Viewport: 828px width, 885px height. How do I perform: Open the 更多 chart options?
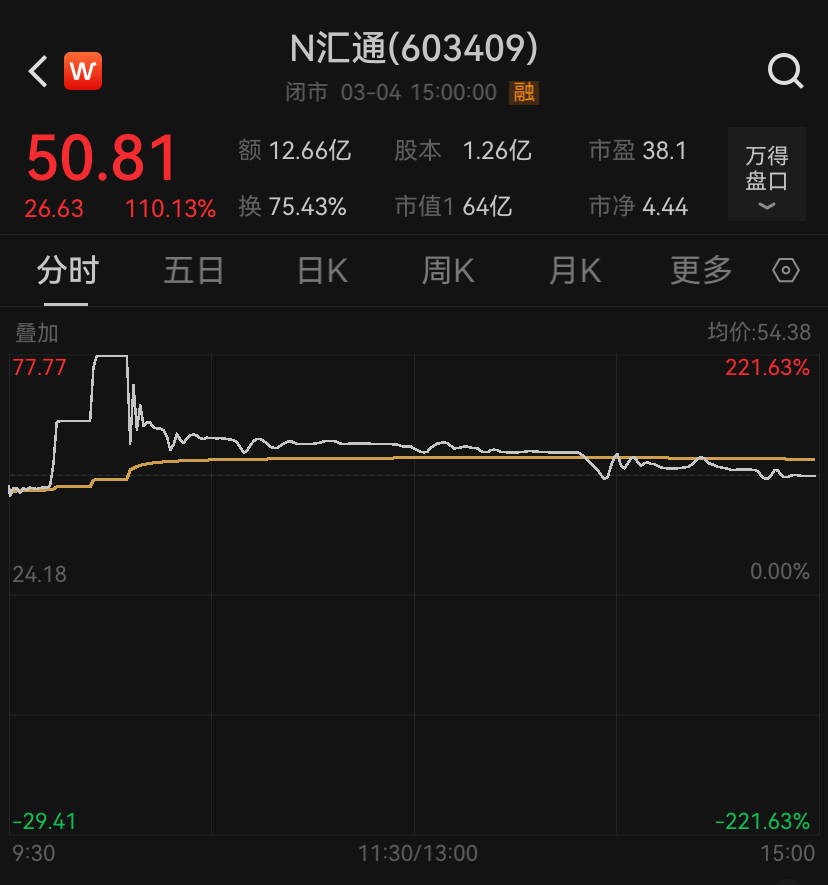click(701, 271)
